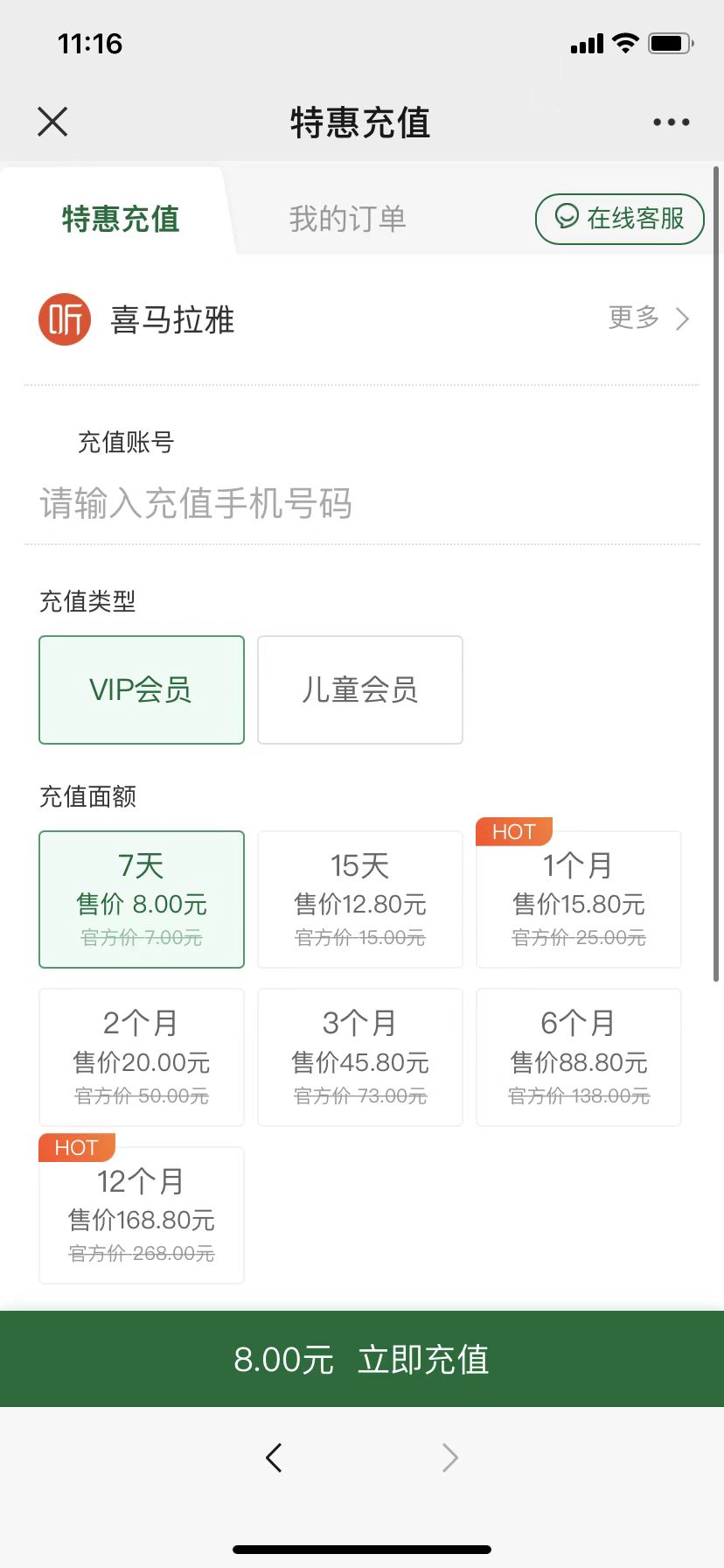Close the 特惠充值 page
This screenshot has width=724, height=1568.
coord(52,122)
